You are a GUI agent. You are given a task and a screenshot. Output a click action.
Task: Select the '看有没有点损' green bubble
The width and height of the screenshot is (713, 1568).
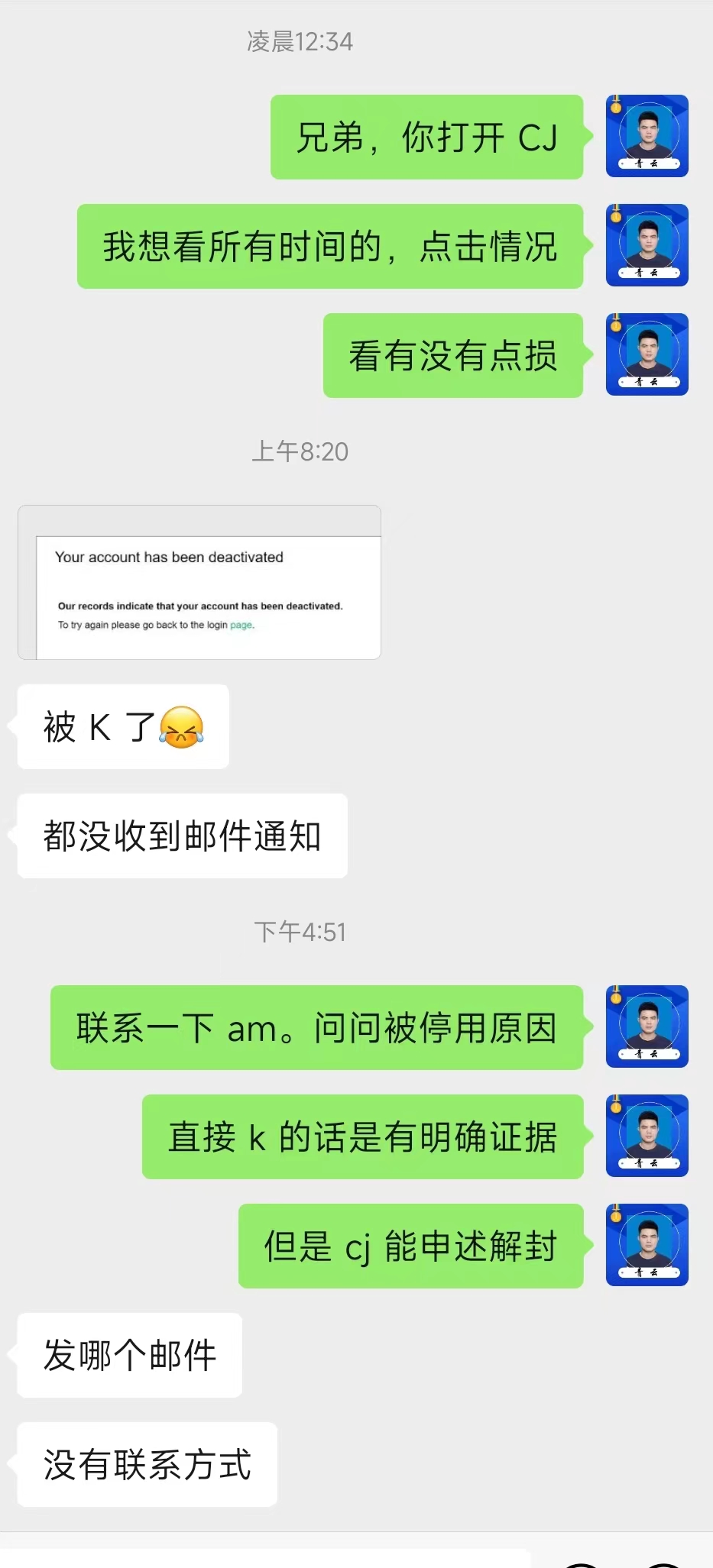pyautogui.click(x=452, y=355)
